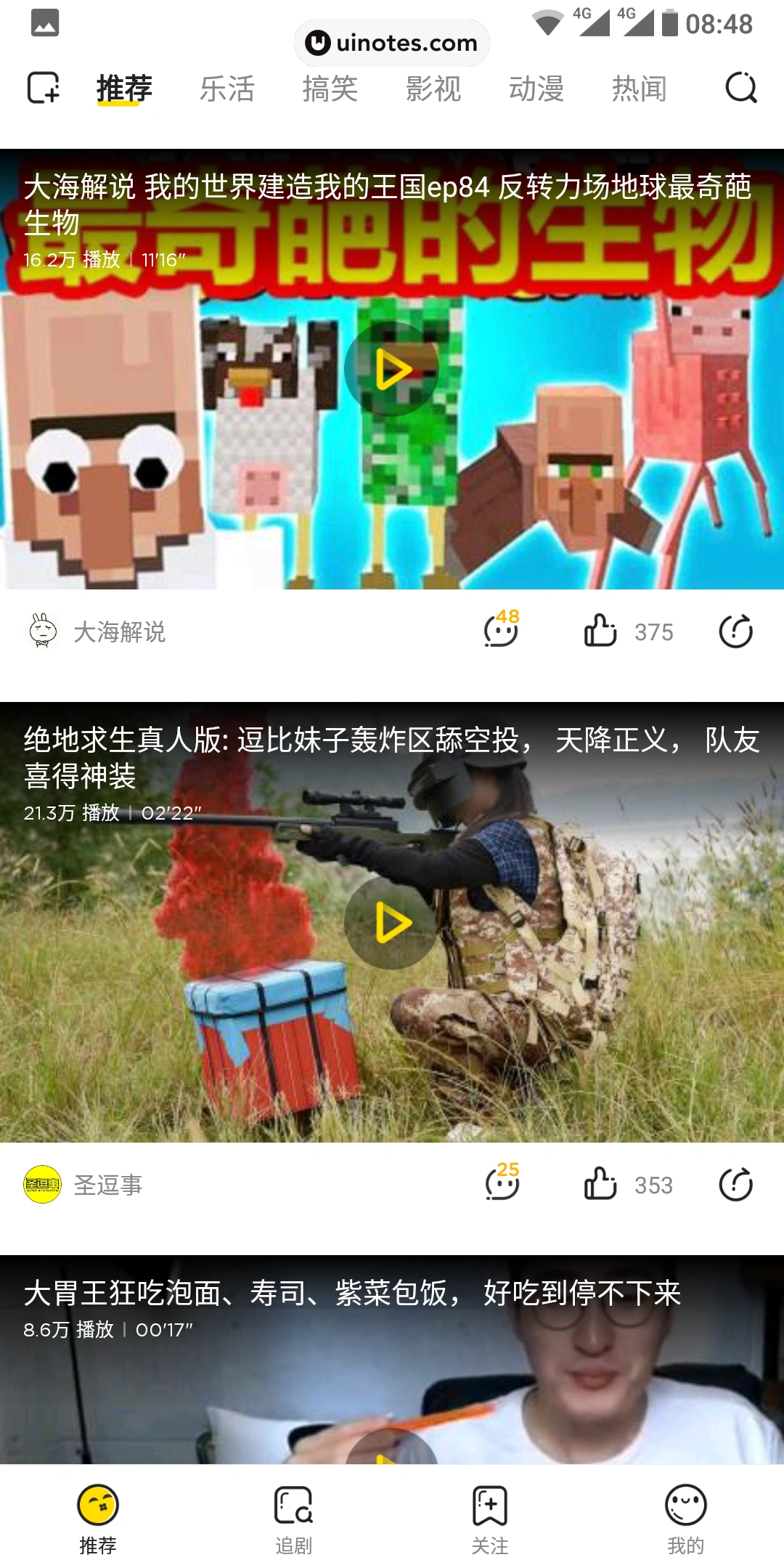784x1568 pixels.
Task: Open 圣逗事 channel profile
Action: [x=84, y=1185]
